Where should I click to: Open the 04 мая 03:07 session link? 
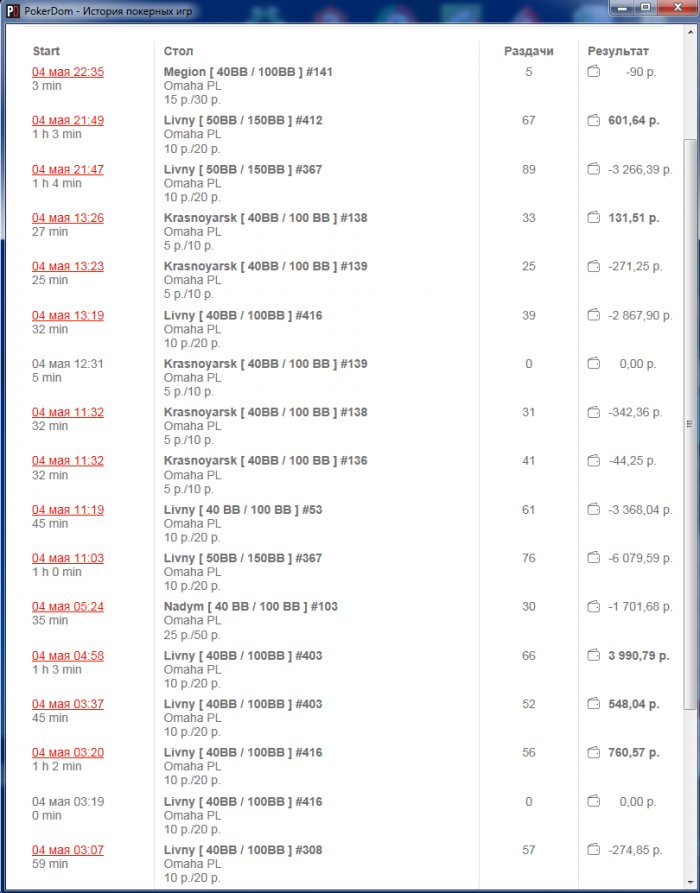pos(67,851)
